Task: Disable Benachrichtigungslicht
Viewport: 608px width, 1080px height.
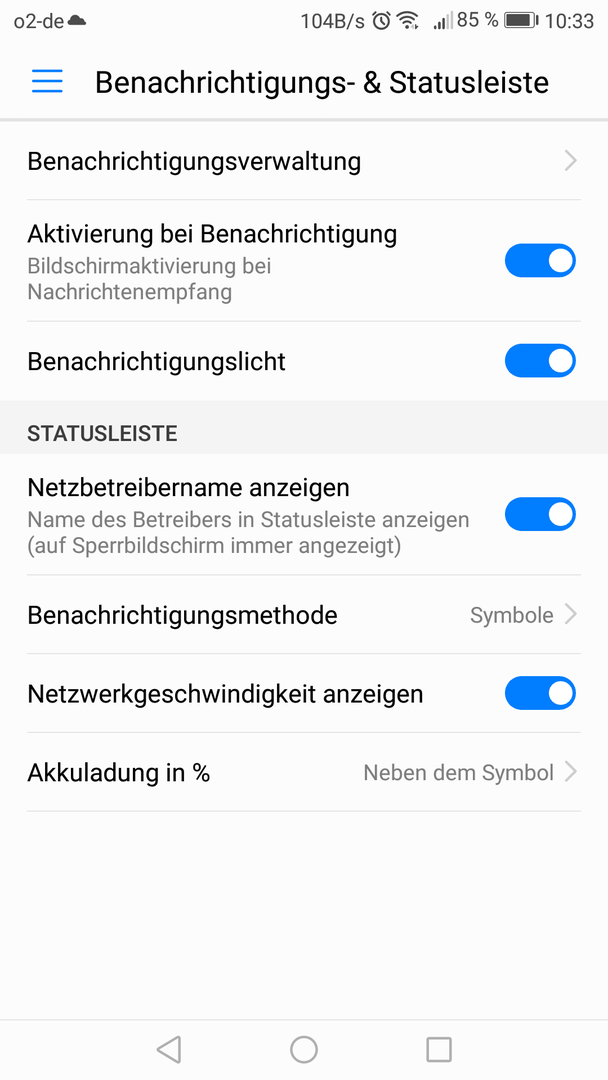Action: coord(540,361)
